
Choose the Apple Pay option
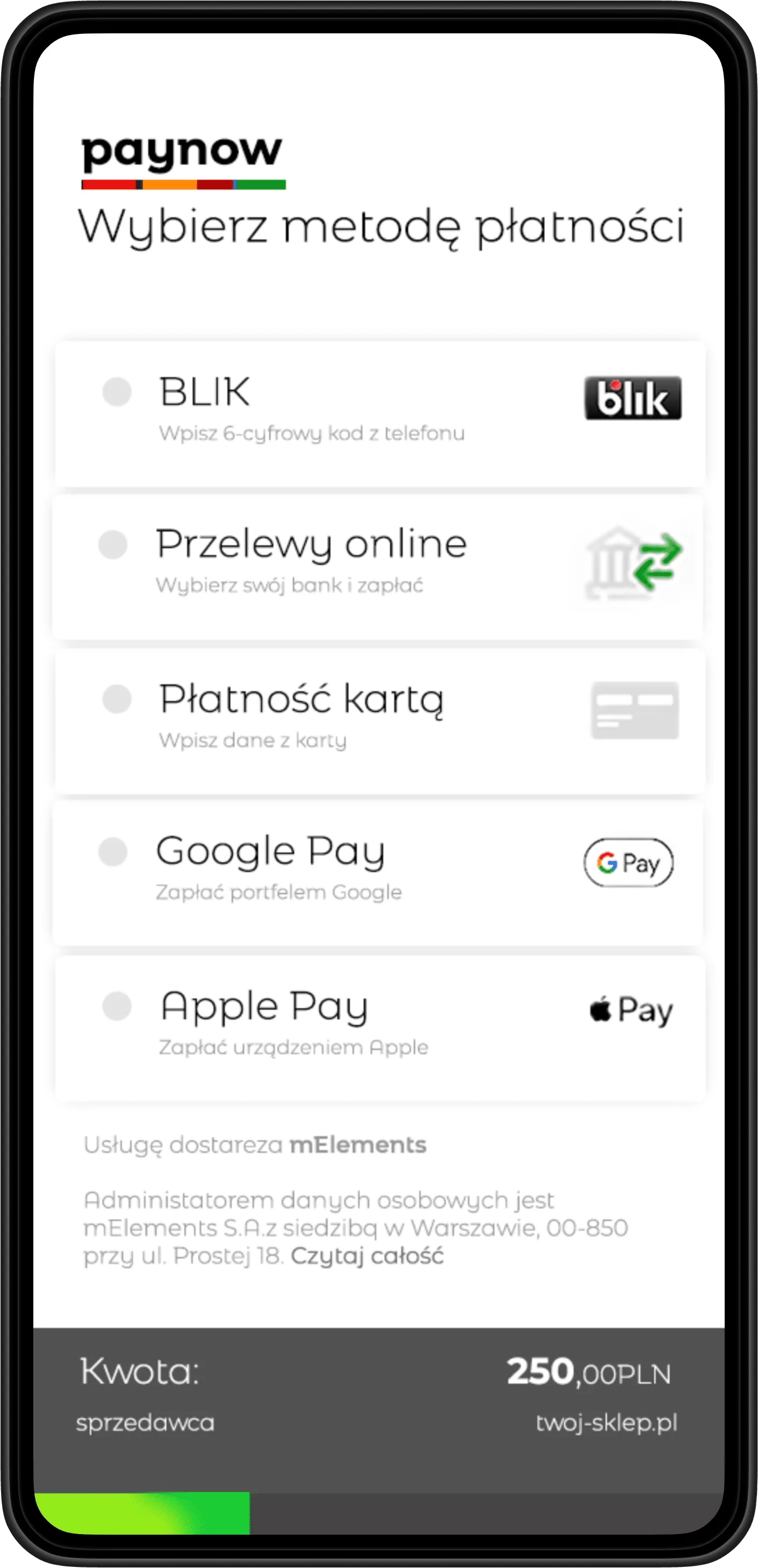[117, 1006]
